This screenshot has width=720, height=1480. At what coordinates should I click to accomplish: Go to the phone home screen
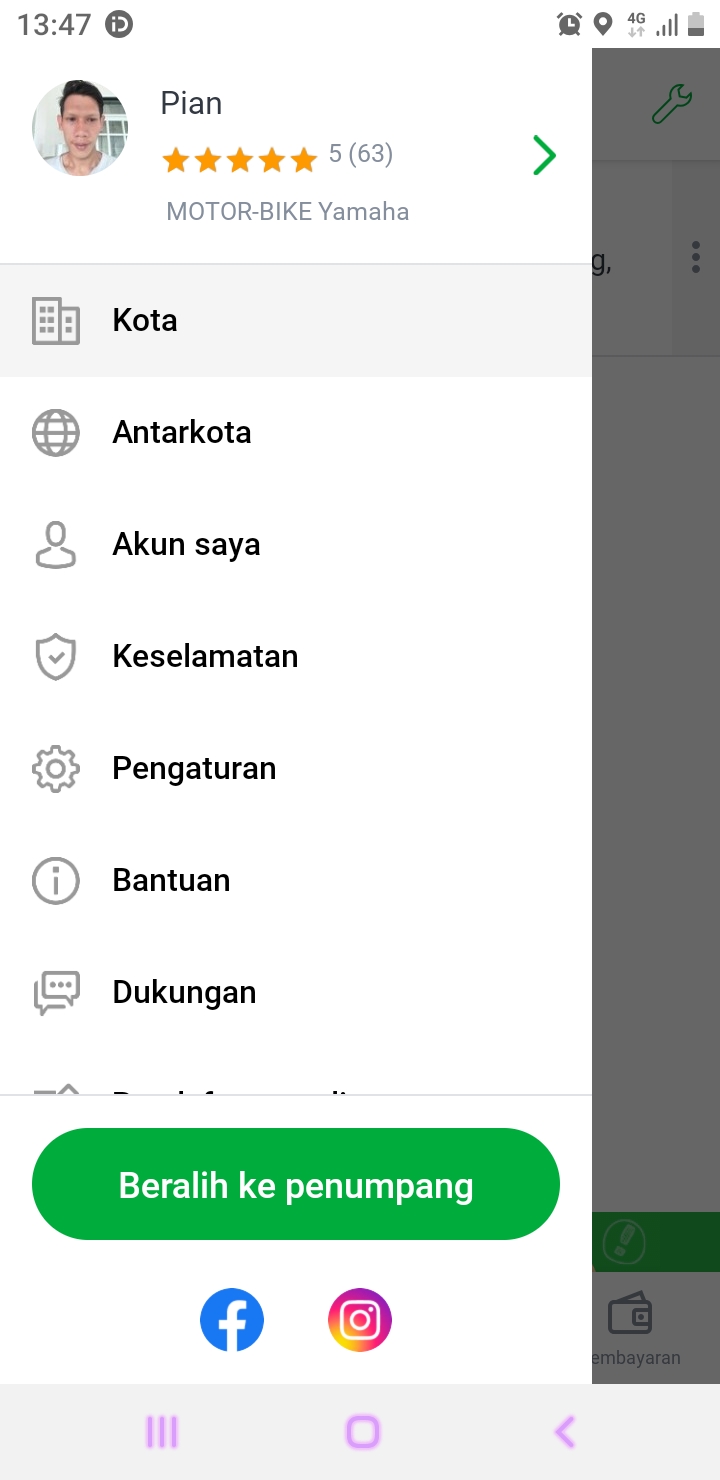click(x=362, y=1432)
